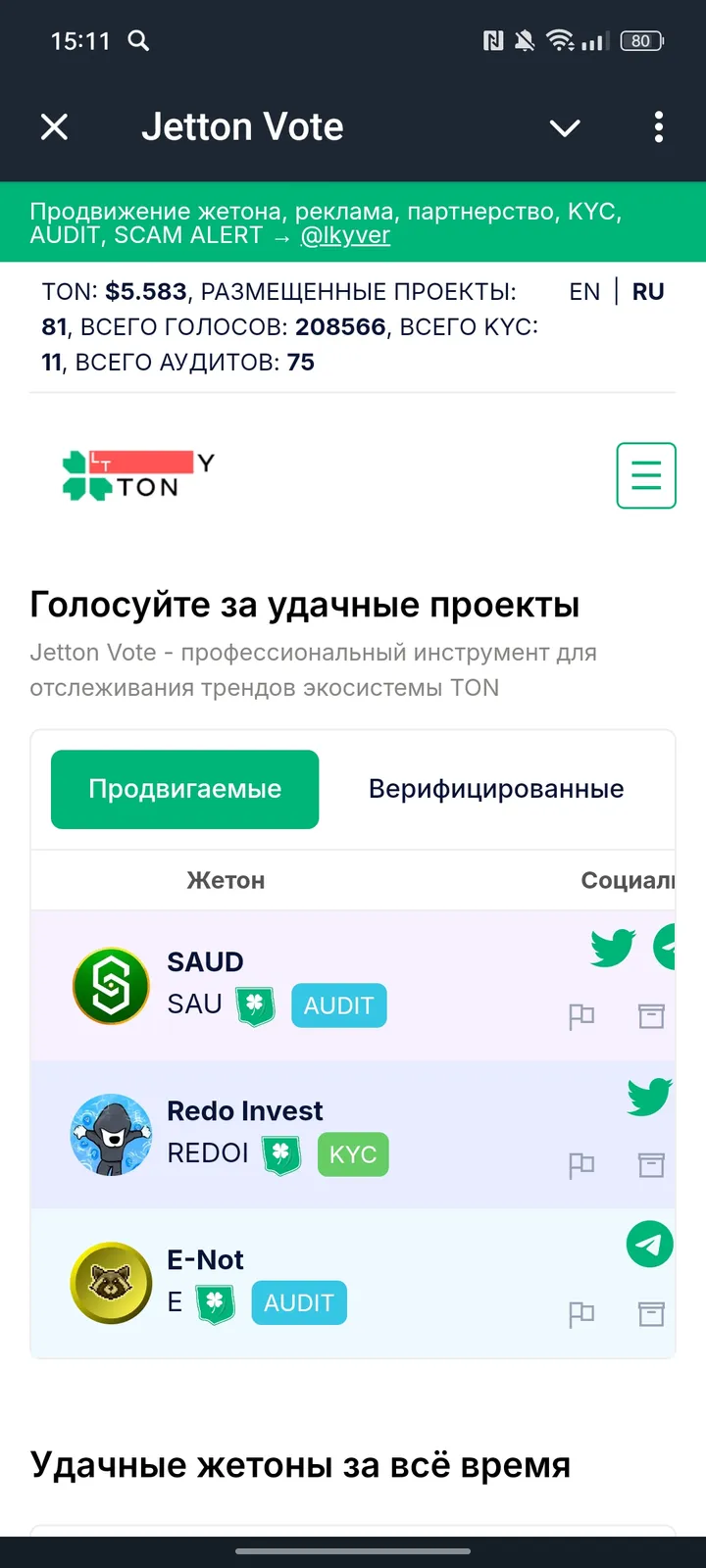The width and height of the screenshot is (706, 1568).
Task: Open the @lkyver link in the banner
Action: [x=345, y=235]
